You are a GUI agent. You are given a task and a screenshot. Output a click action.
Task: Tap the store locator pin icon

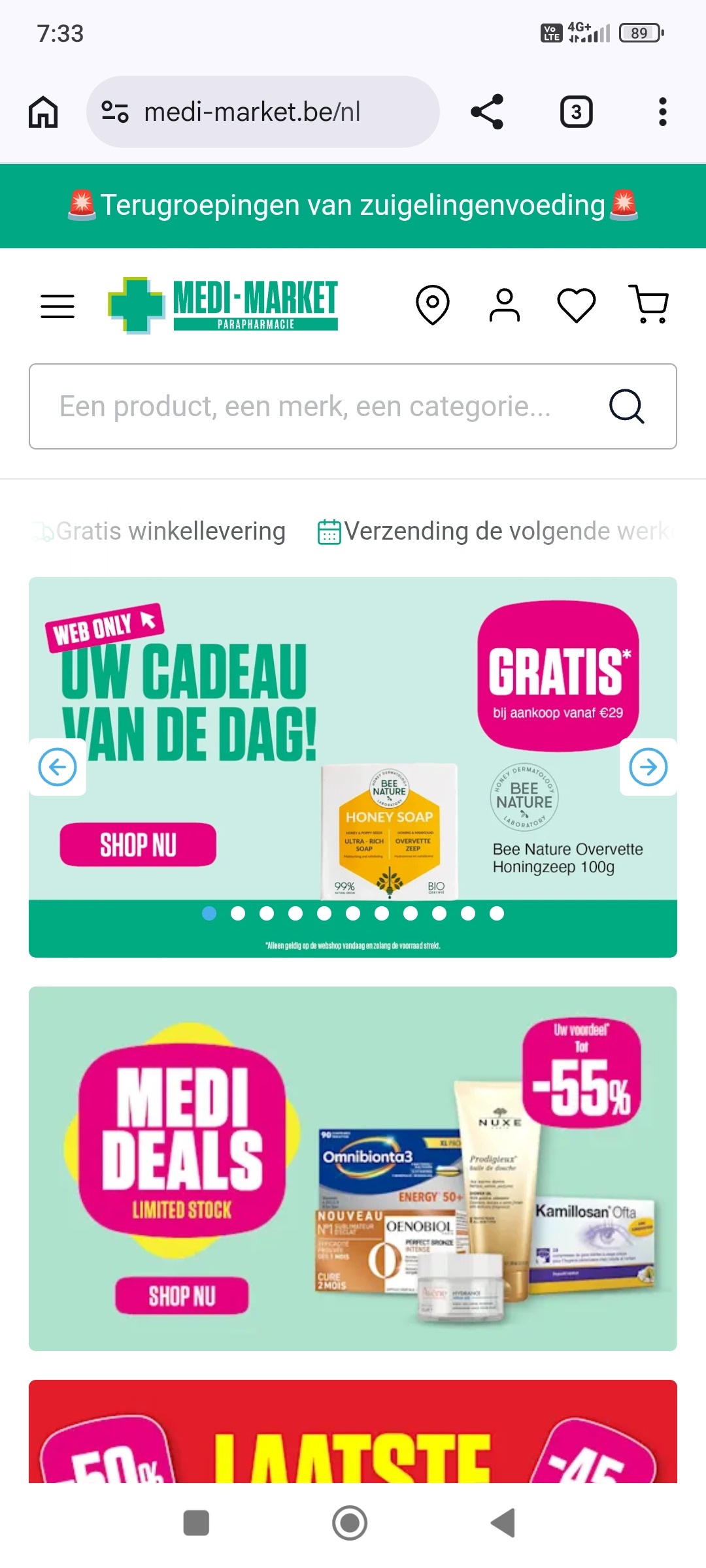(433, 304)
